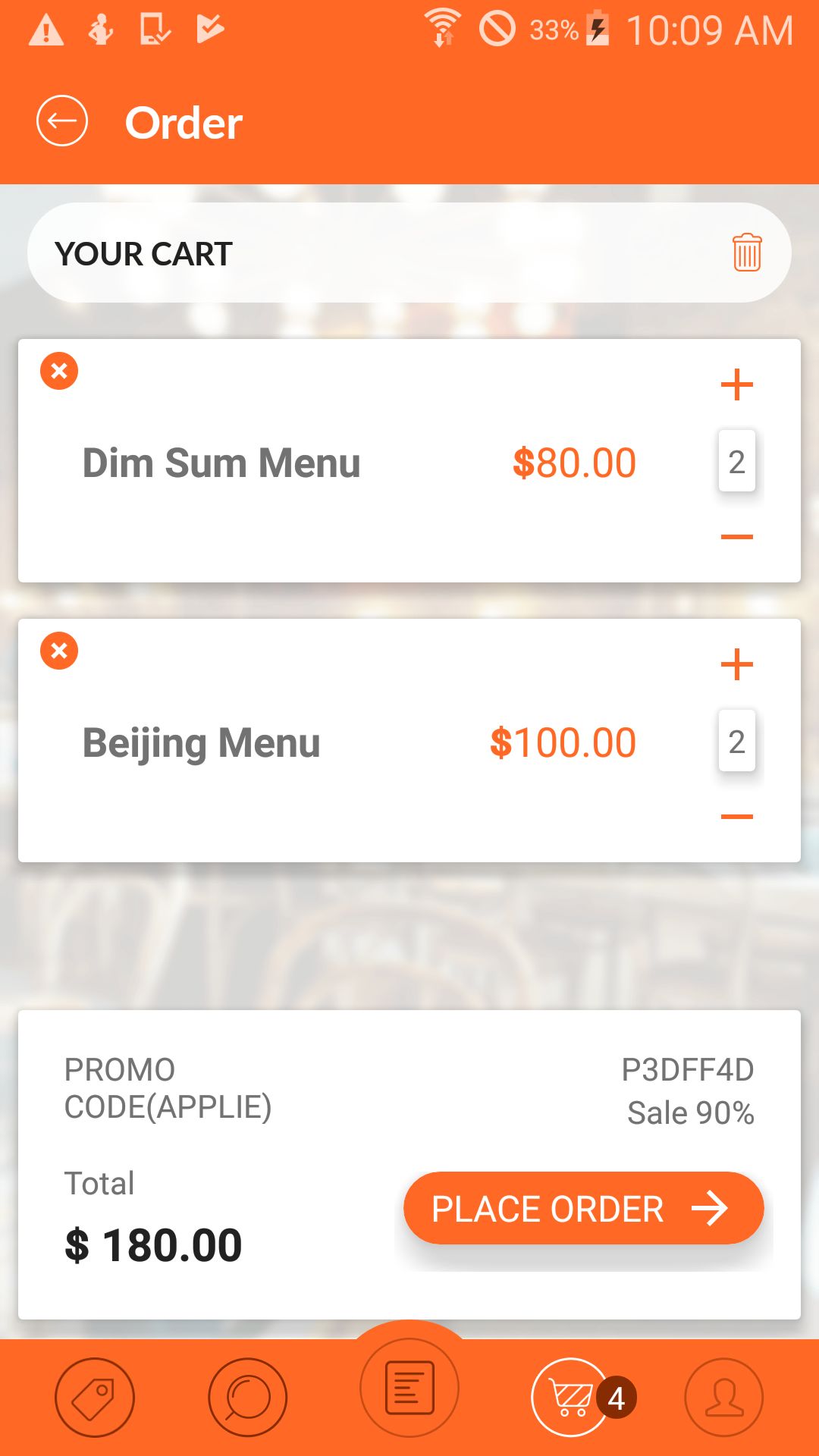This screenshot has width=819, height=1456.
Task: Decrease the Beijing Menu quantity
Action: coord(737,817)
